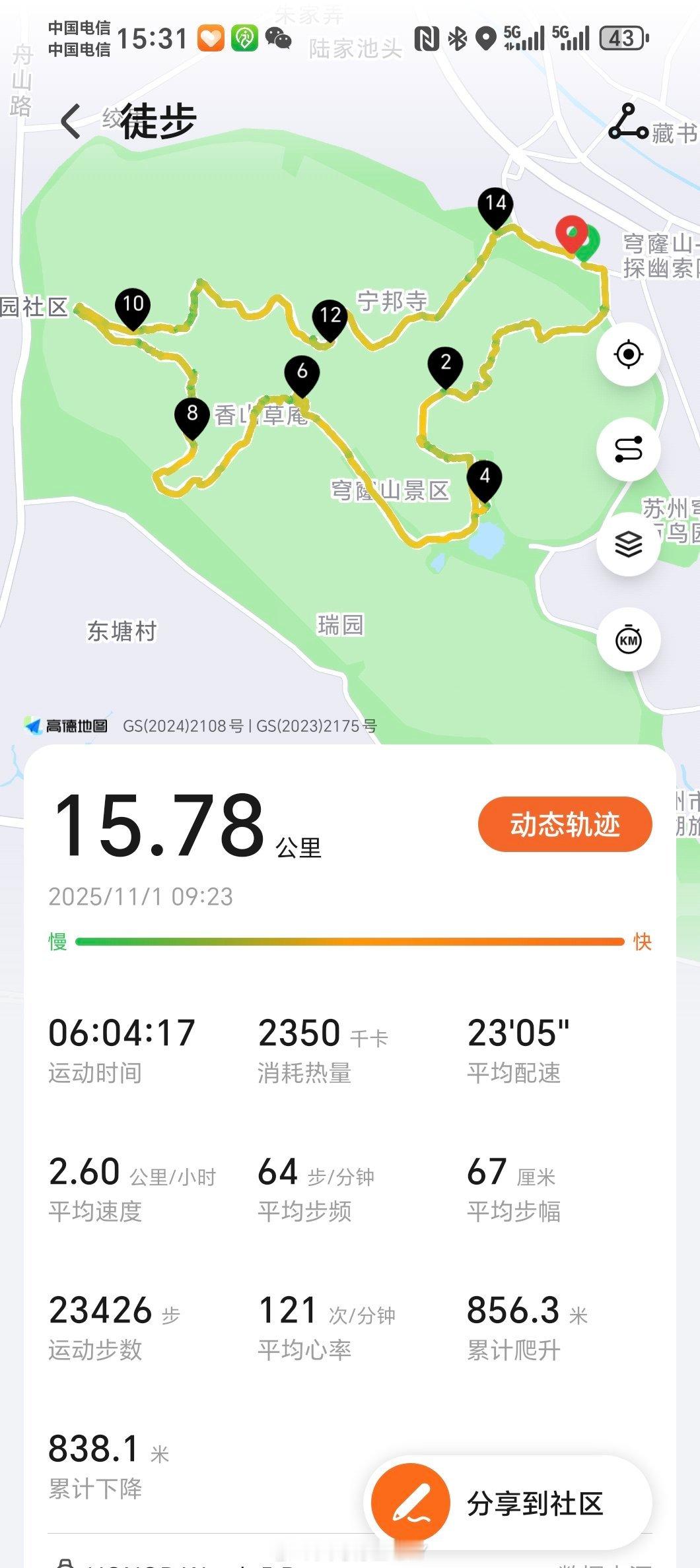The width and height of the screenshot is (700, 1568).
Task: Tap the KM stopwatch icon to show pace splits
Action: (x=629, y=640)
